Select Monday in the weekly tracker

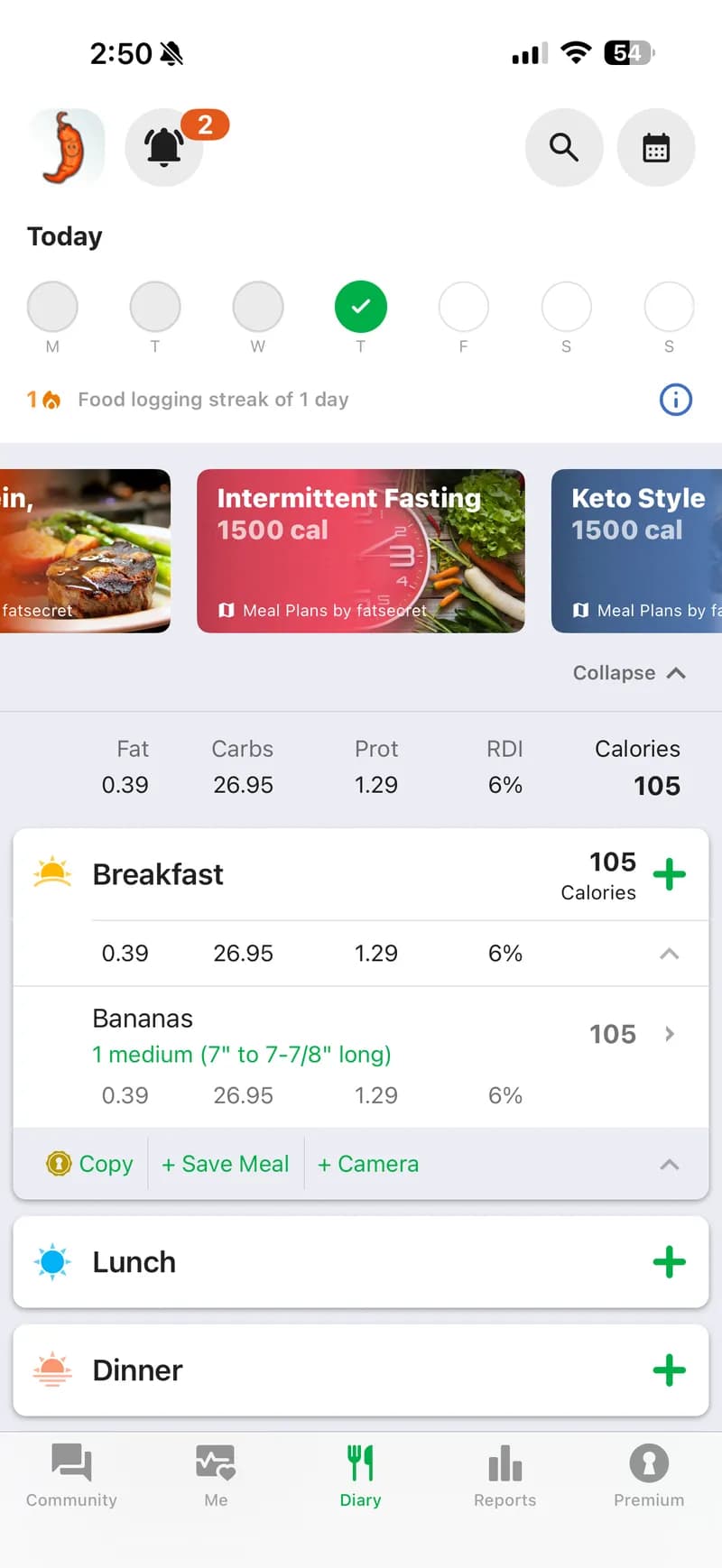click(52, 307)
